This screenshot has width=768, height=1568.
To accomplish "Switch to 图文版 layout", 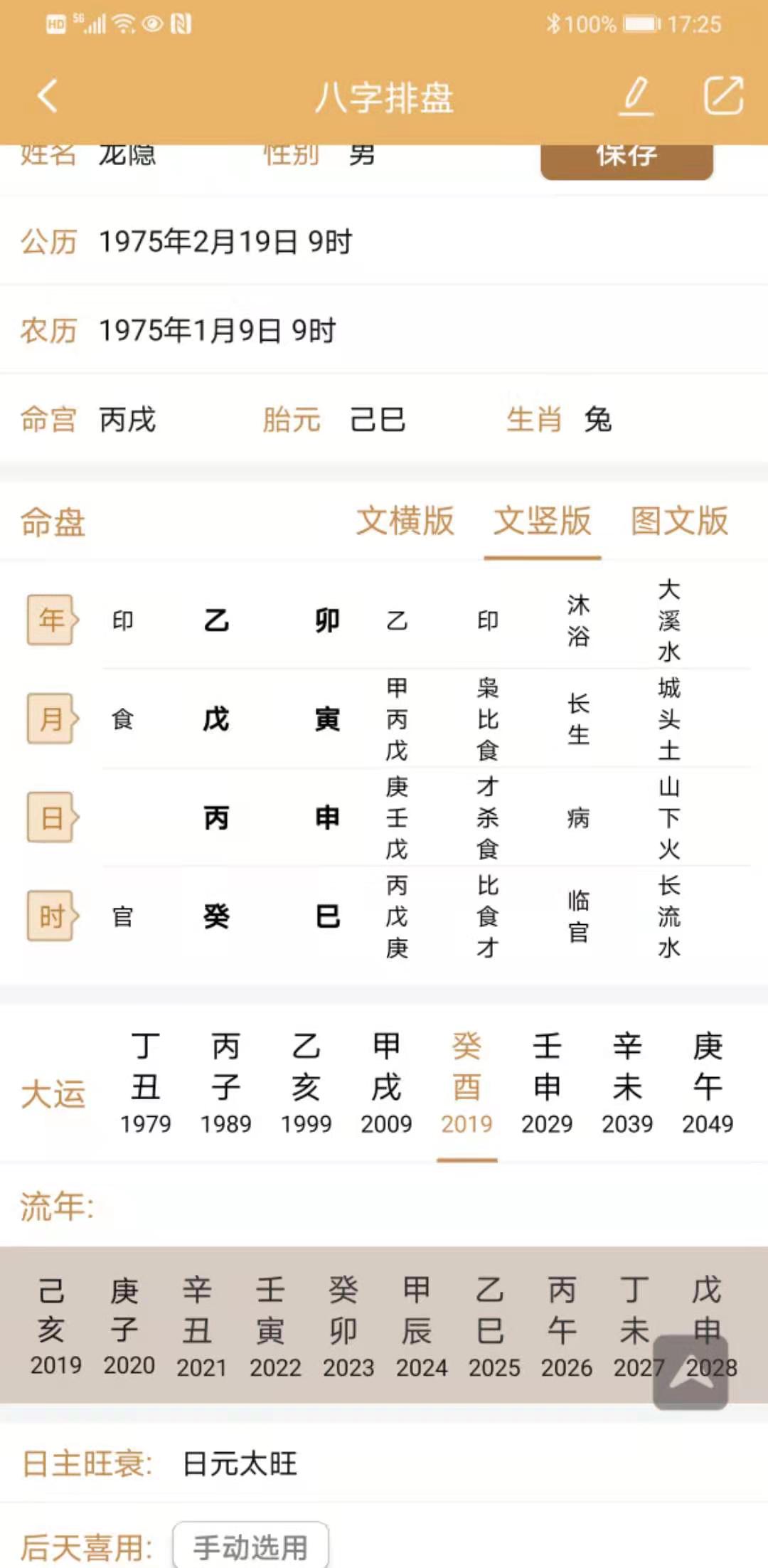I will (679, 521).
